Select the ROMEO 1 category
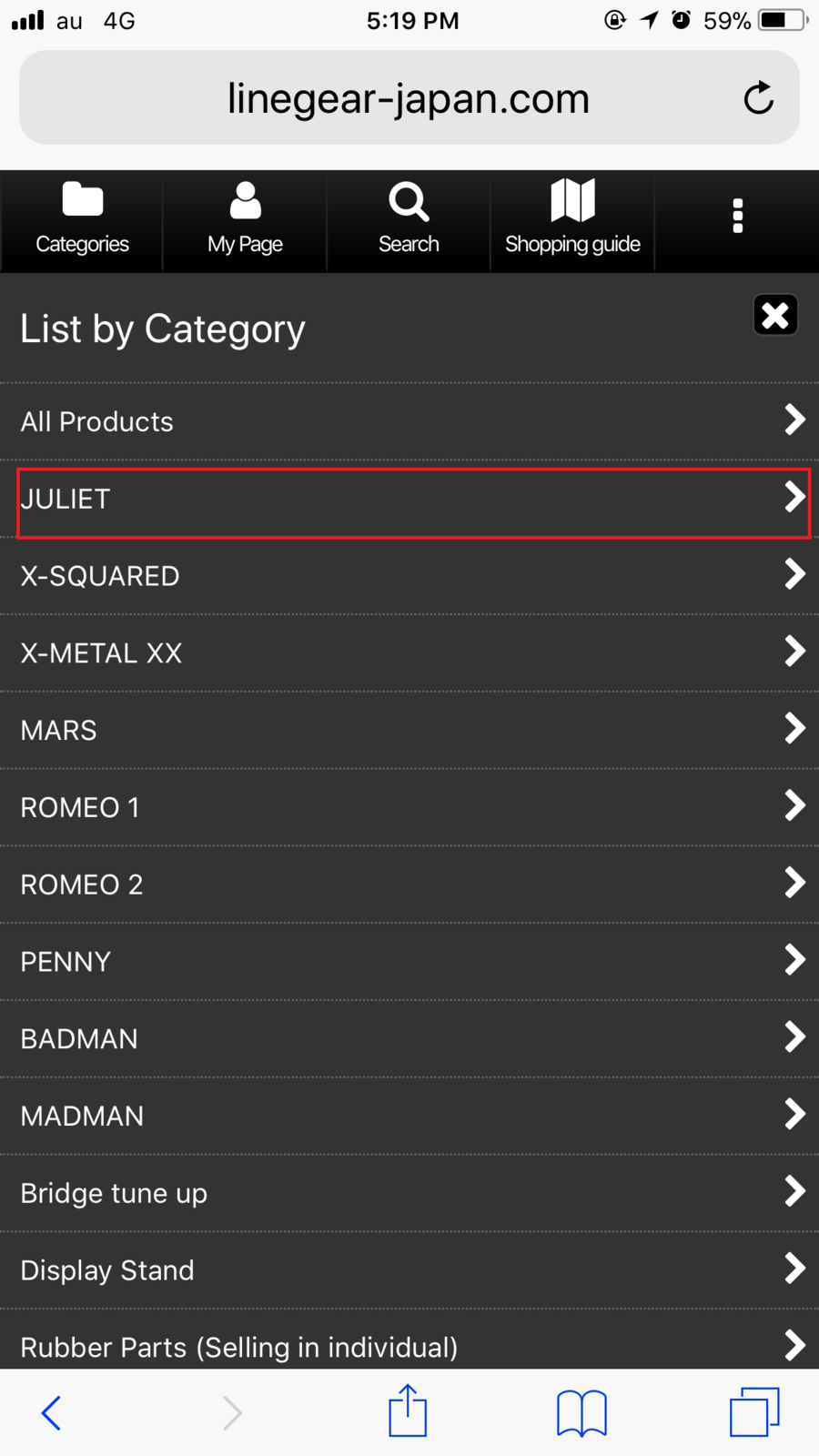 pyautogui.click(x=409, y=807)
